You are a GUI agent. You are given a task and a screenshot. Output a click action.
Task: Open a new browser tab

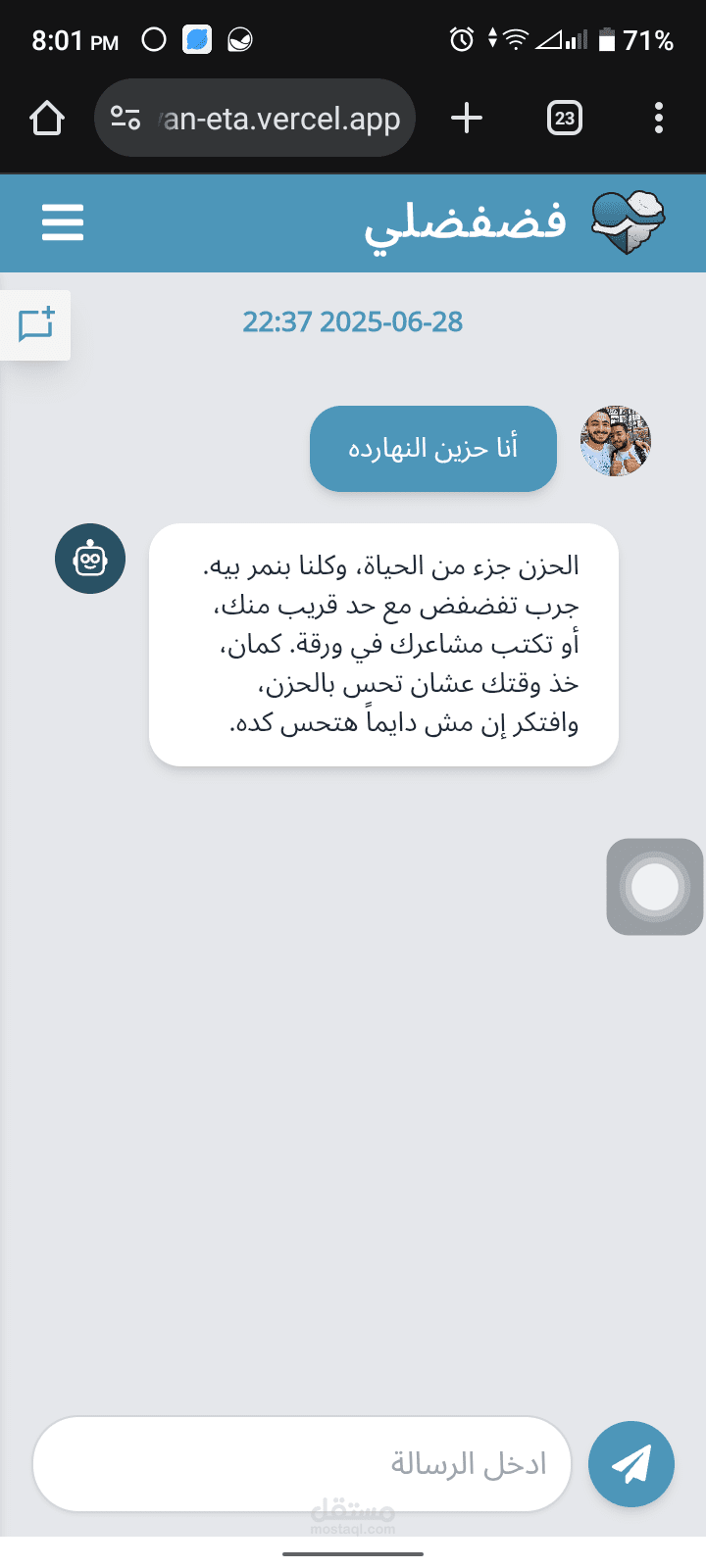click(467, 119)
